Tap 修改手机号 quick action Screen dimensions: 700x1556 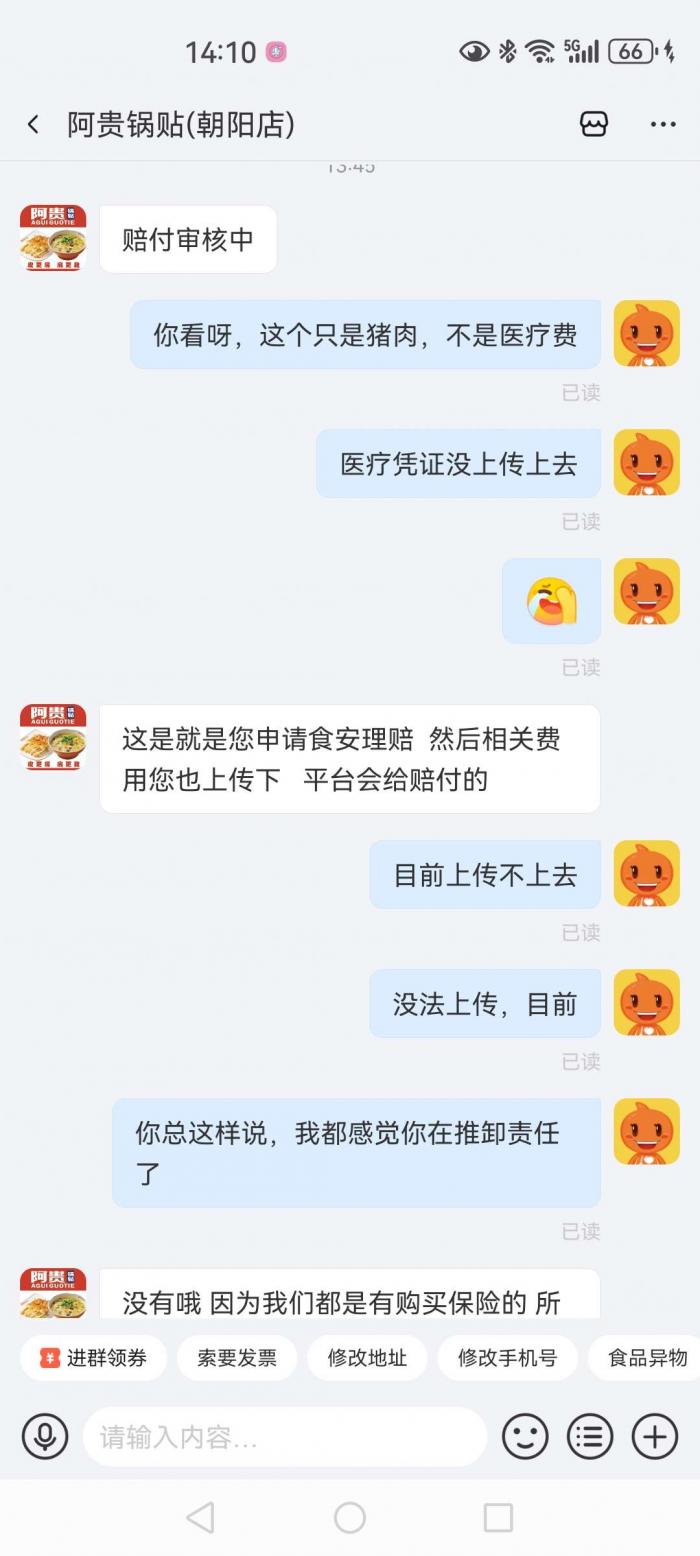point(507,1357)
